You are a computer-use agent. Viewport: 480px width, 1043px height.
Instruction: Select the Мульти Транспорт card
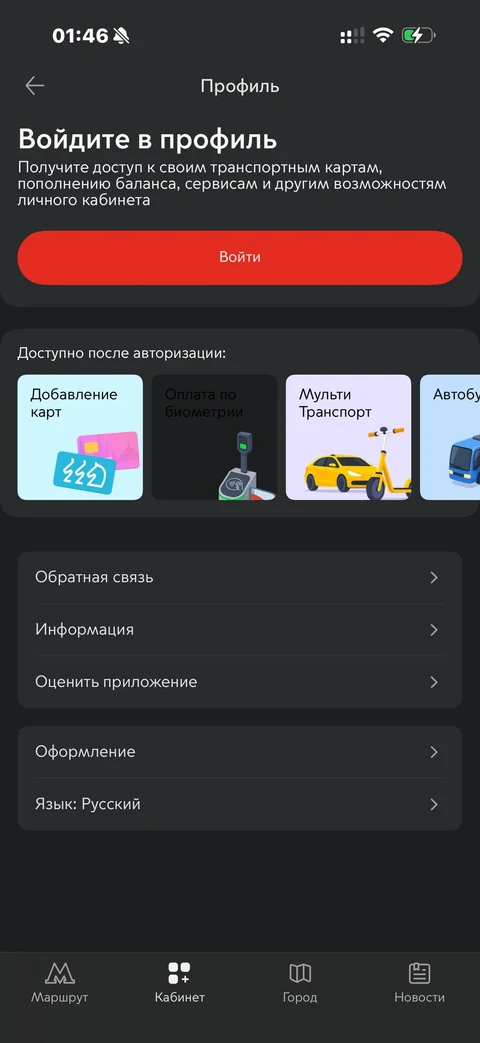click(x=348, y=437)
